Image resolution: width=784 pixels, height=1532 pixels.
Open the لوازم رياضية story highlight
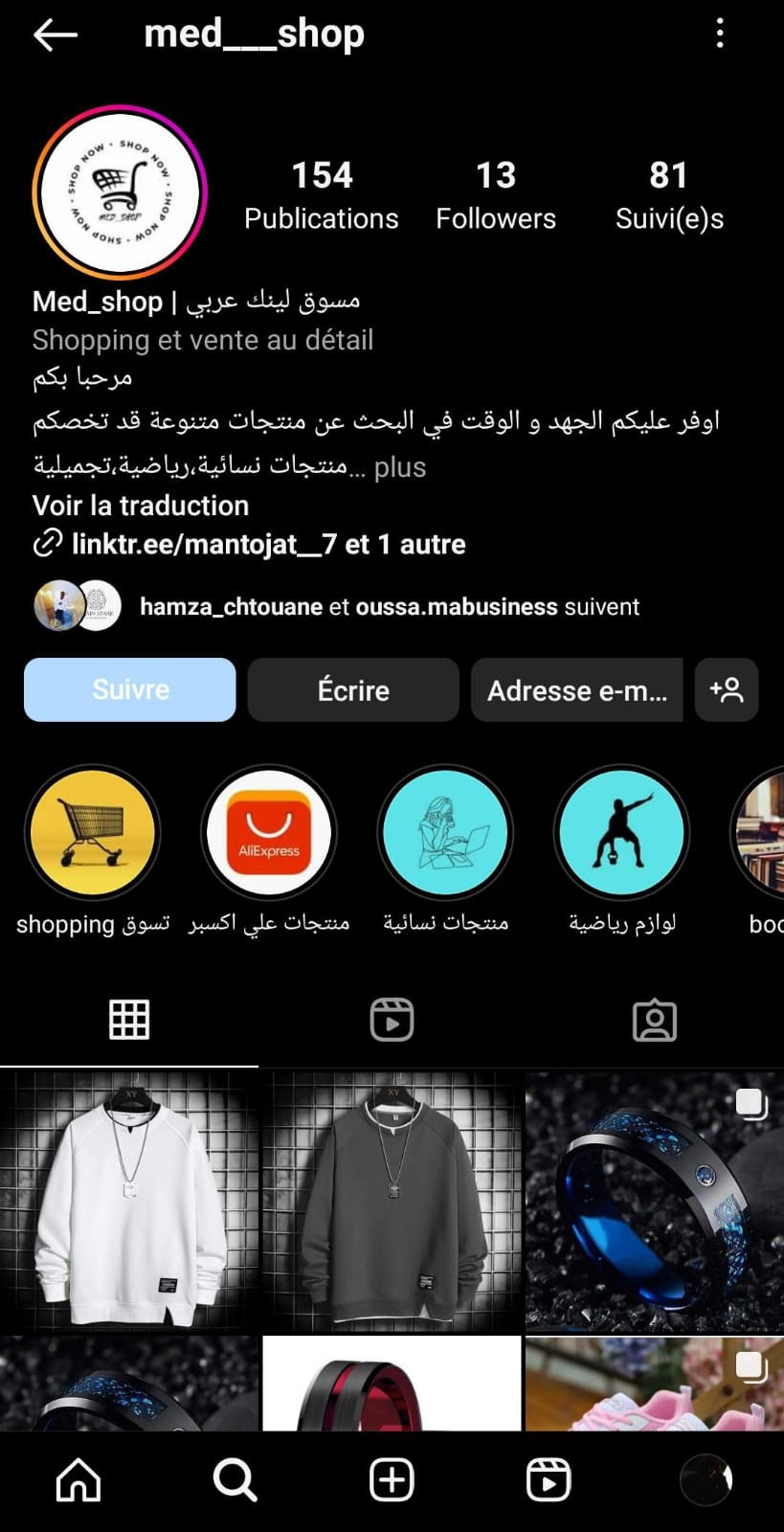click(x=622, y=832)
